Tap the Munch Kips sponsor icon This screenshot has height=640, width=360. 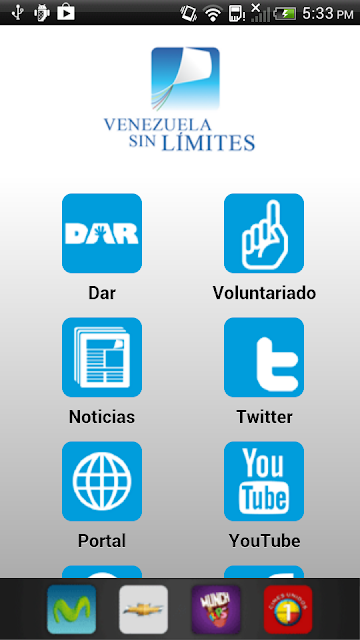[216, 609]
